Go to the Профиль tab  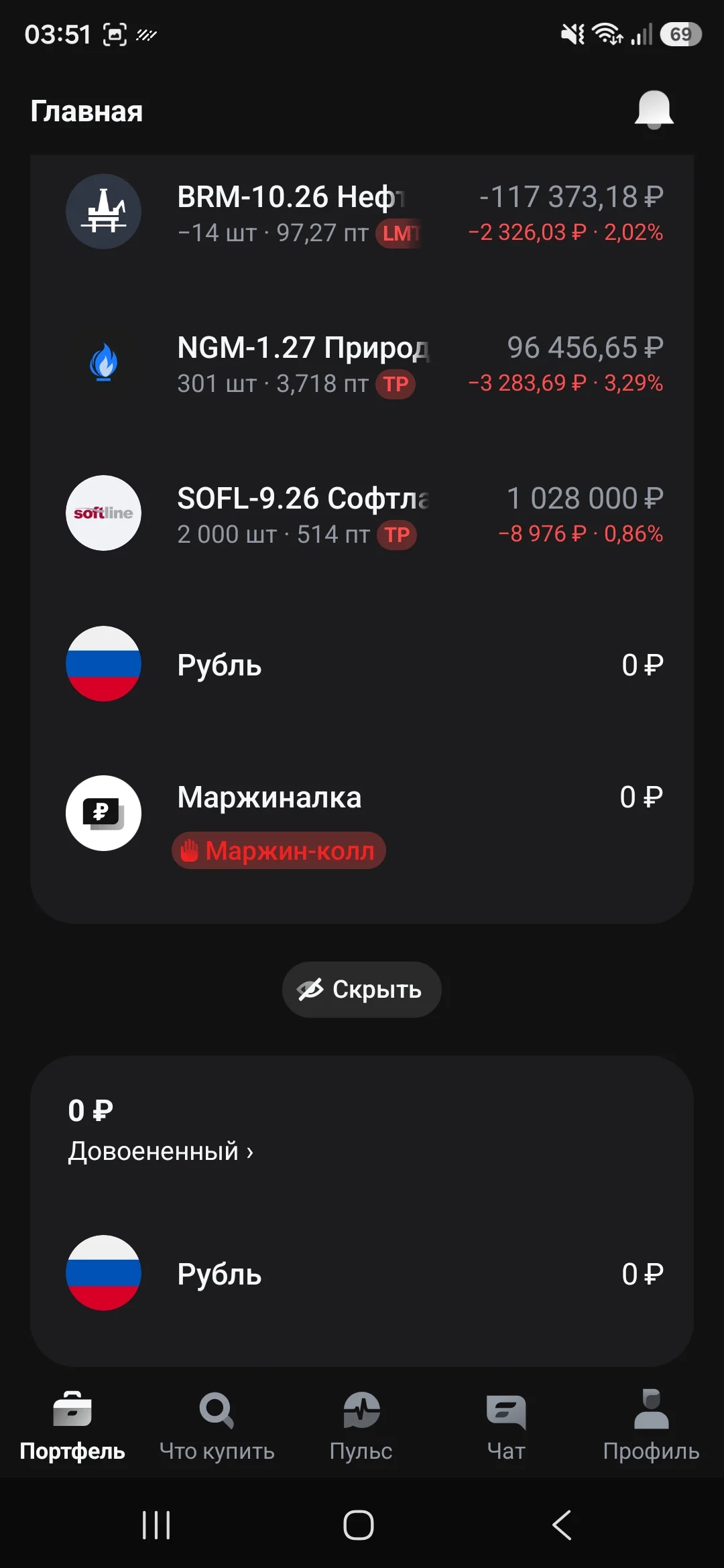651,1425
